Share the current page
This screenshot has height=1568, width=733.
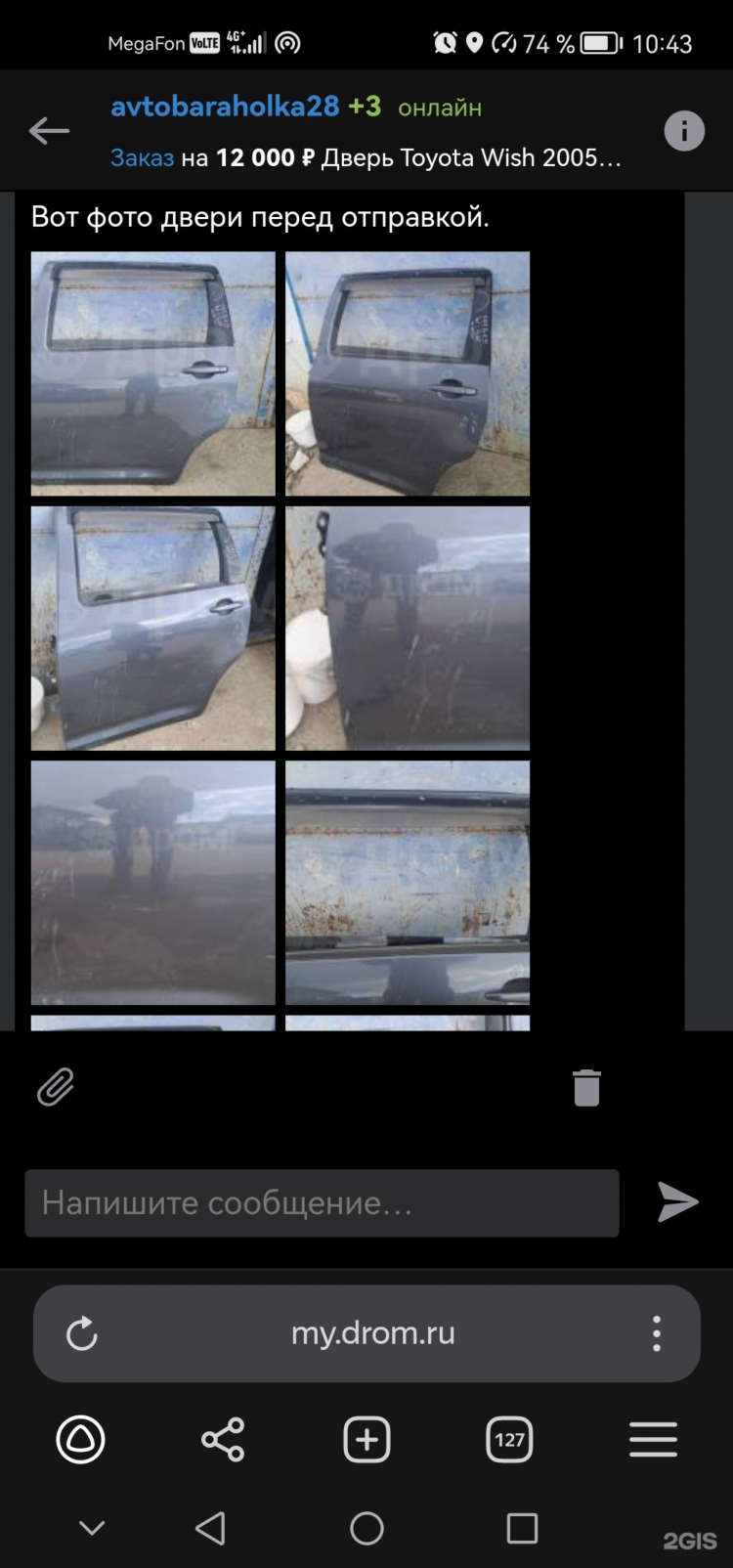tap(223, 1439)
